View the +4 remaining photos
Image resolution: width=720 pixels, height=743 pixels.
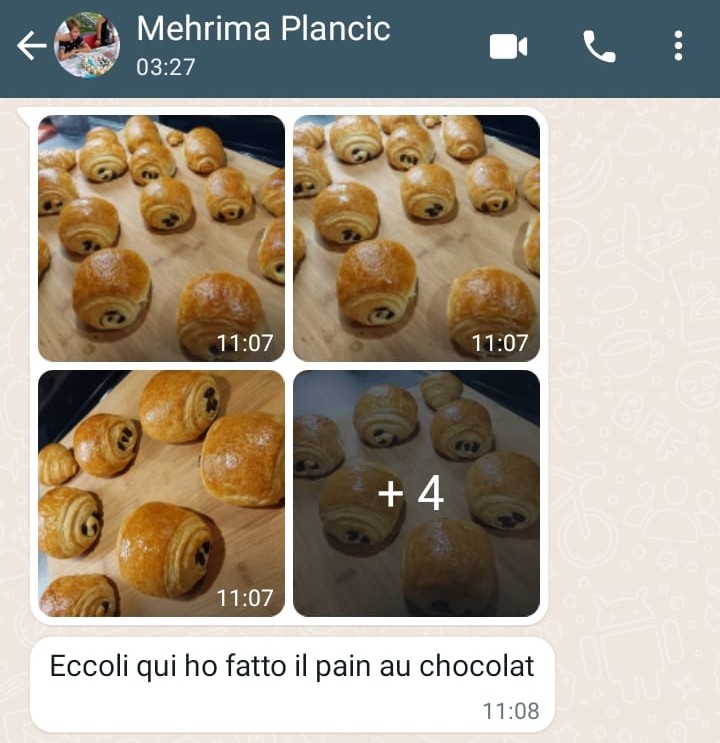(416, 493)
